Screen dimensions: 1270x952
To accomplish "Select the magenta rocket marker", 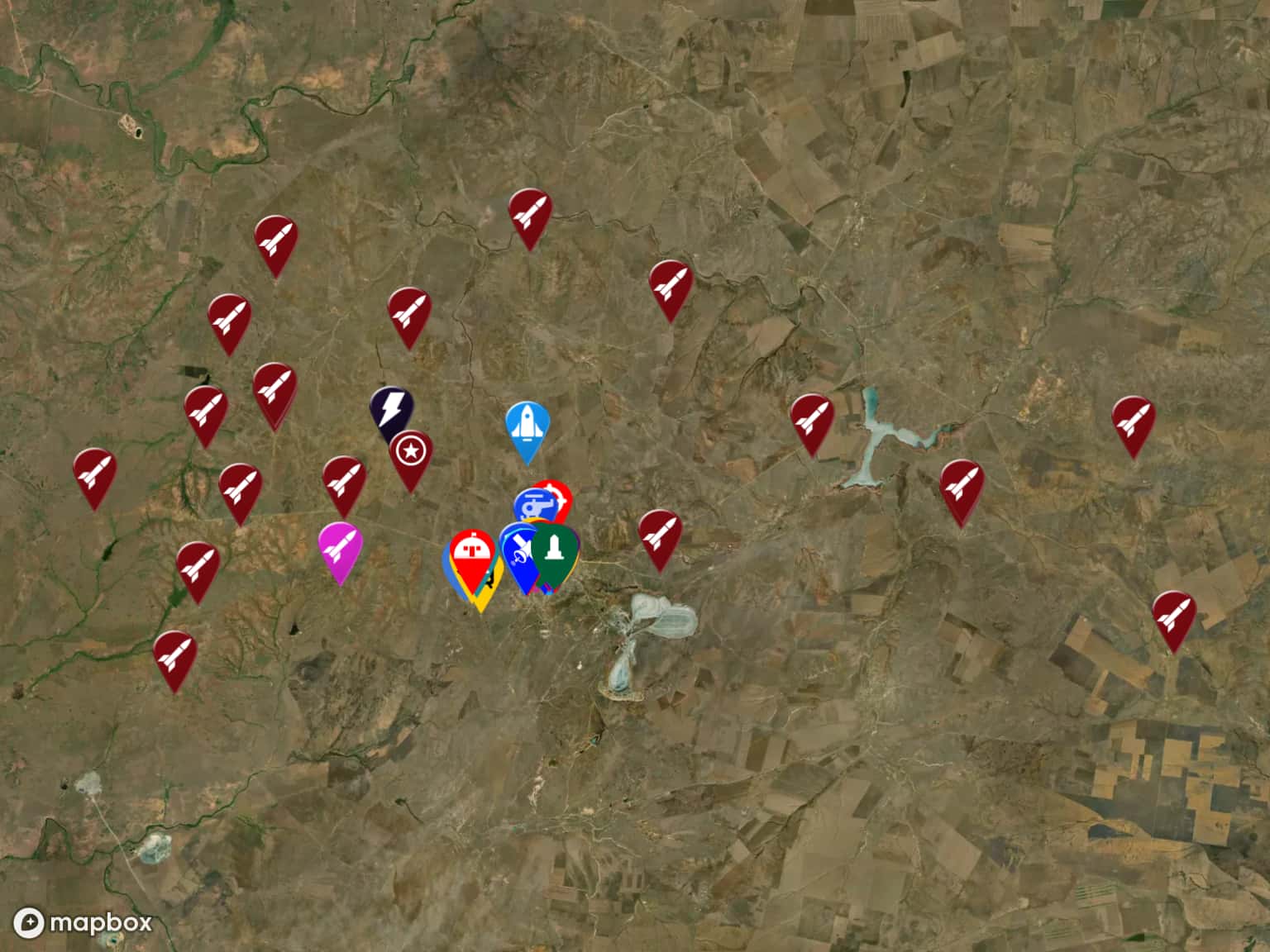I will [x=341, y=545].
